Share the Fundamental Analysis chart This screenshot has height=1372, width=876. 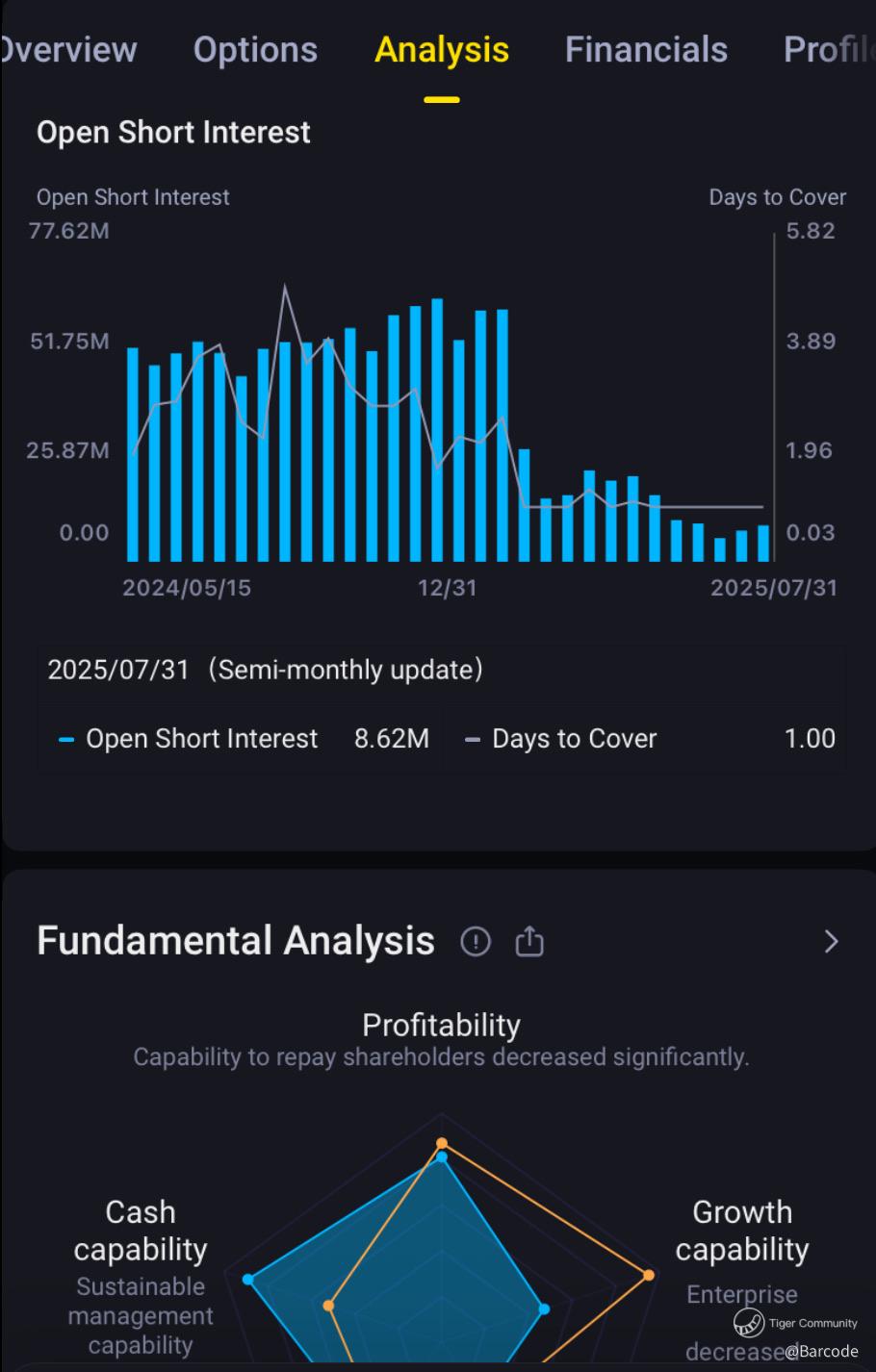pos(529,941)
